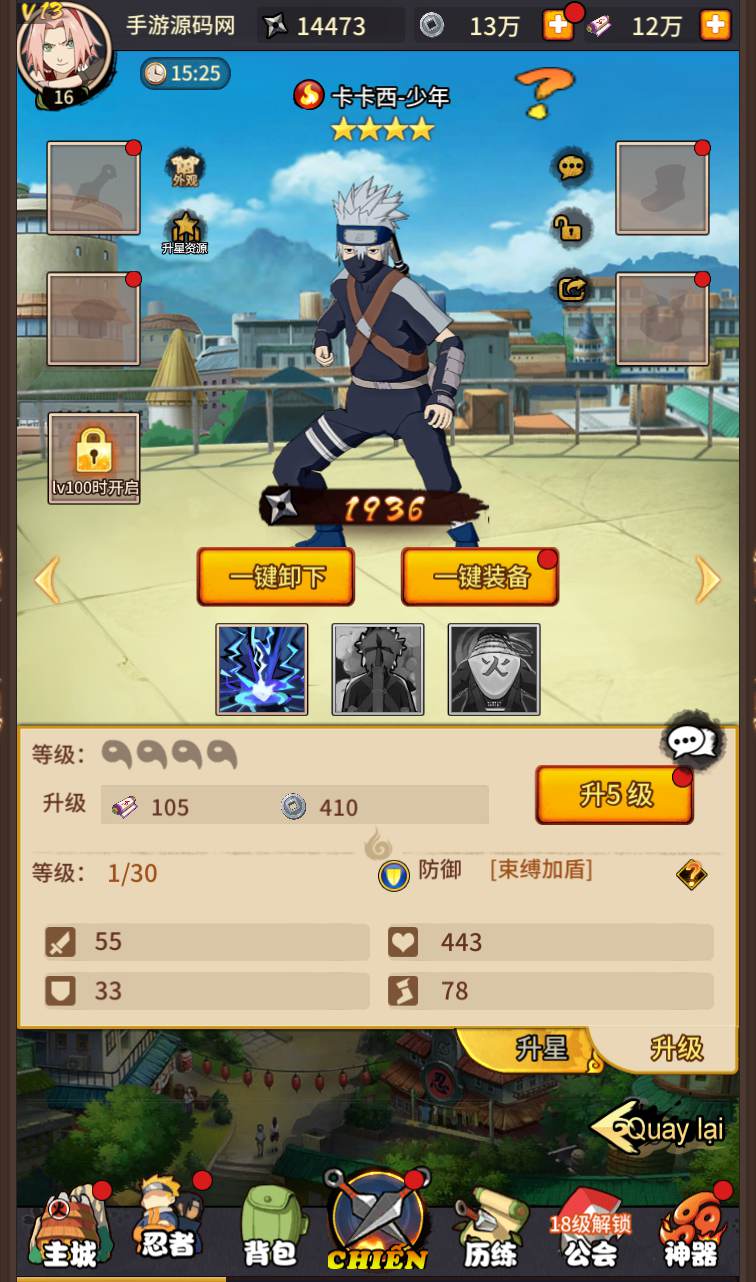
Task: Select the lightning skill icon
Action: (x=262, y=669)
